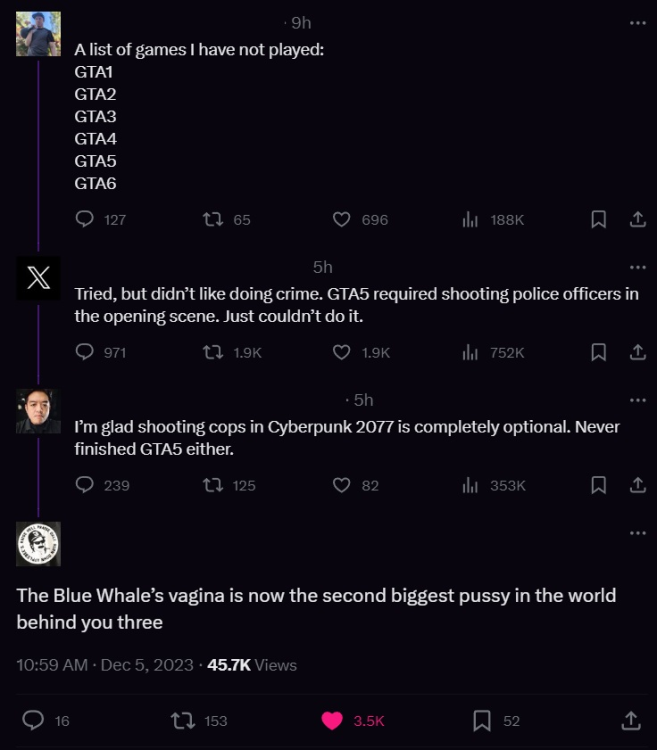Open overflow menu on the Blue Whale tweet
The image size is (657, 750).
(x=637, y=533)
